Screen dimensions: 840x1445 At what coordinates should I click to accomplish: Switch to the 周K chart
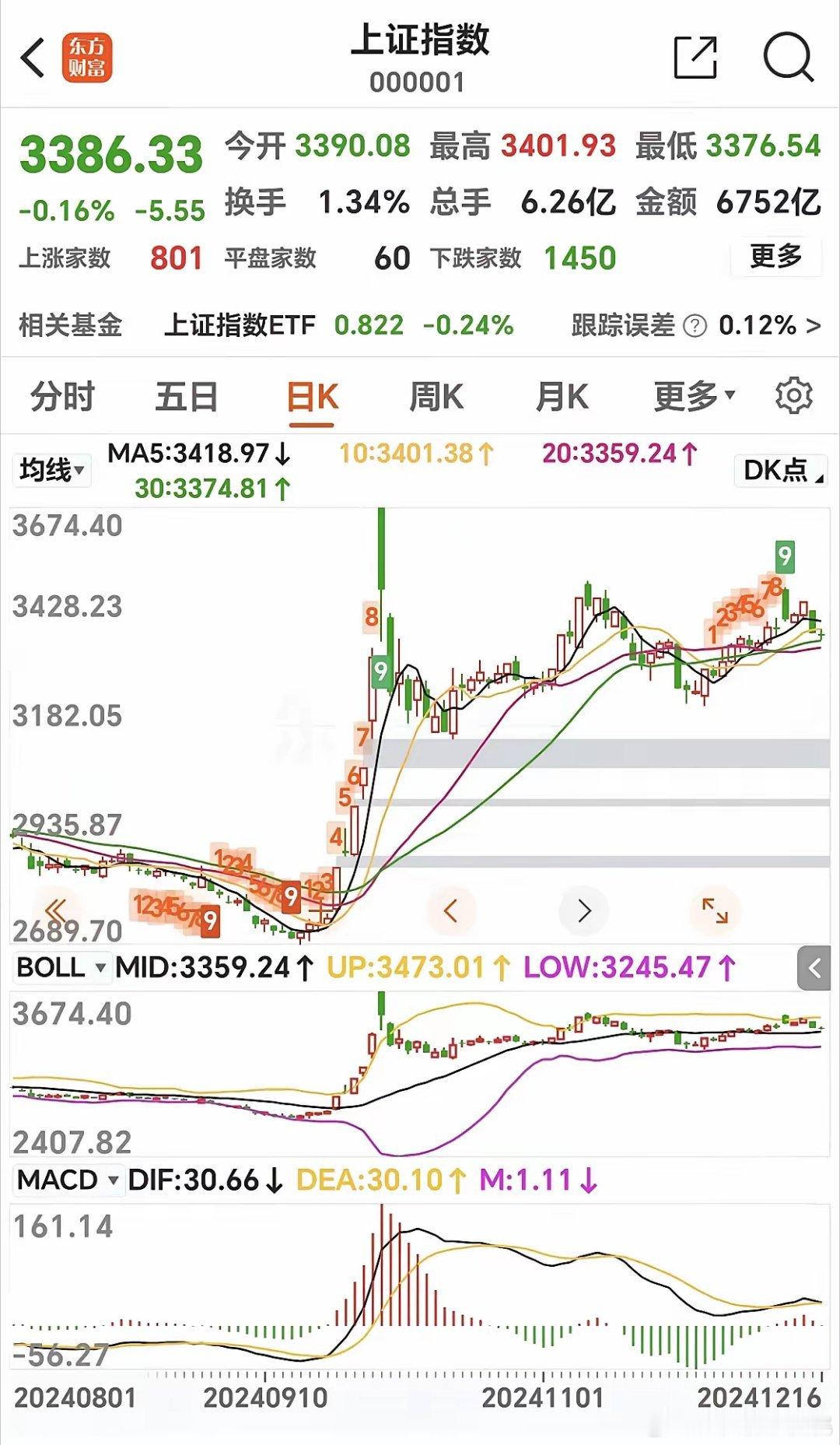pos(436,397)
